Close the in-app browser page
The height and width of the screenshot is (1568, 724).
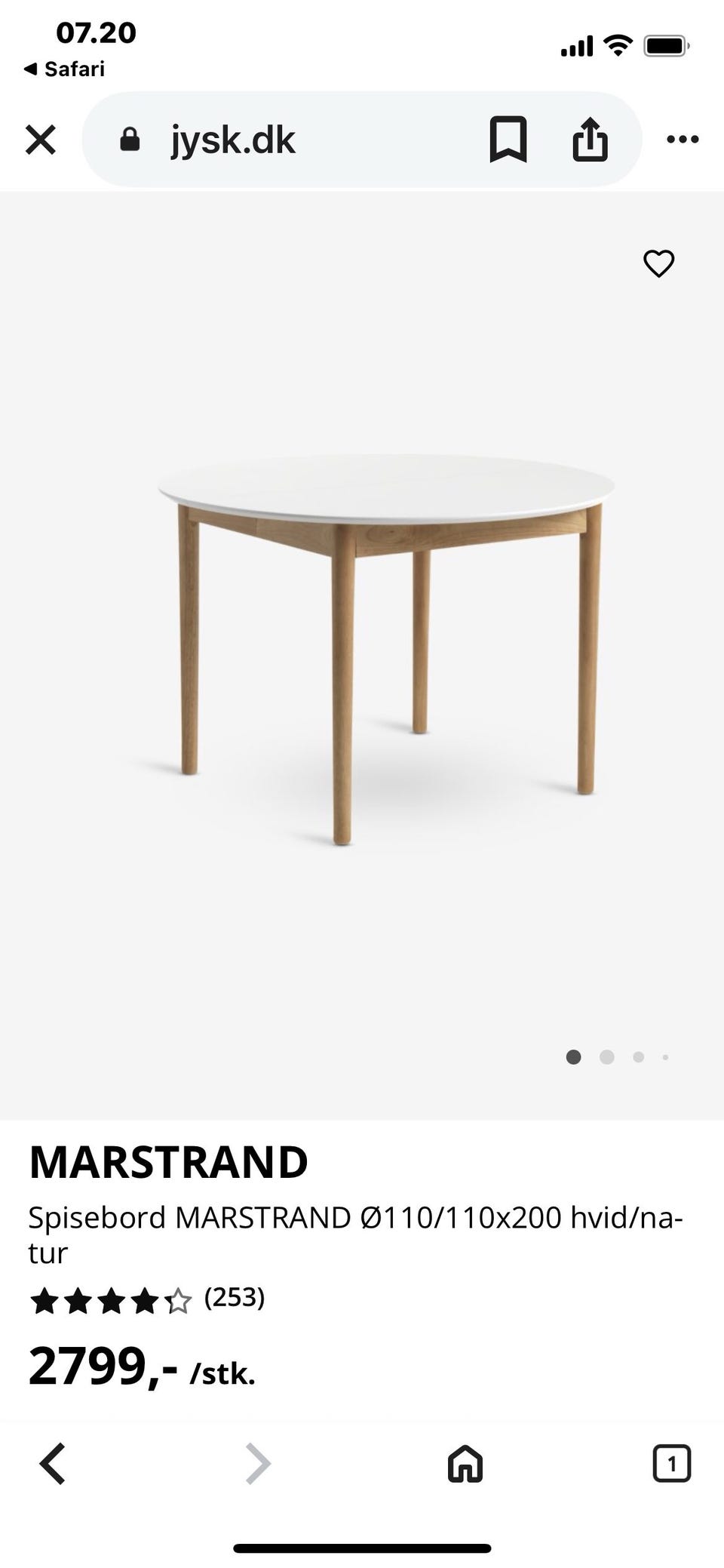pyautogui.click(x=41, y=140)
